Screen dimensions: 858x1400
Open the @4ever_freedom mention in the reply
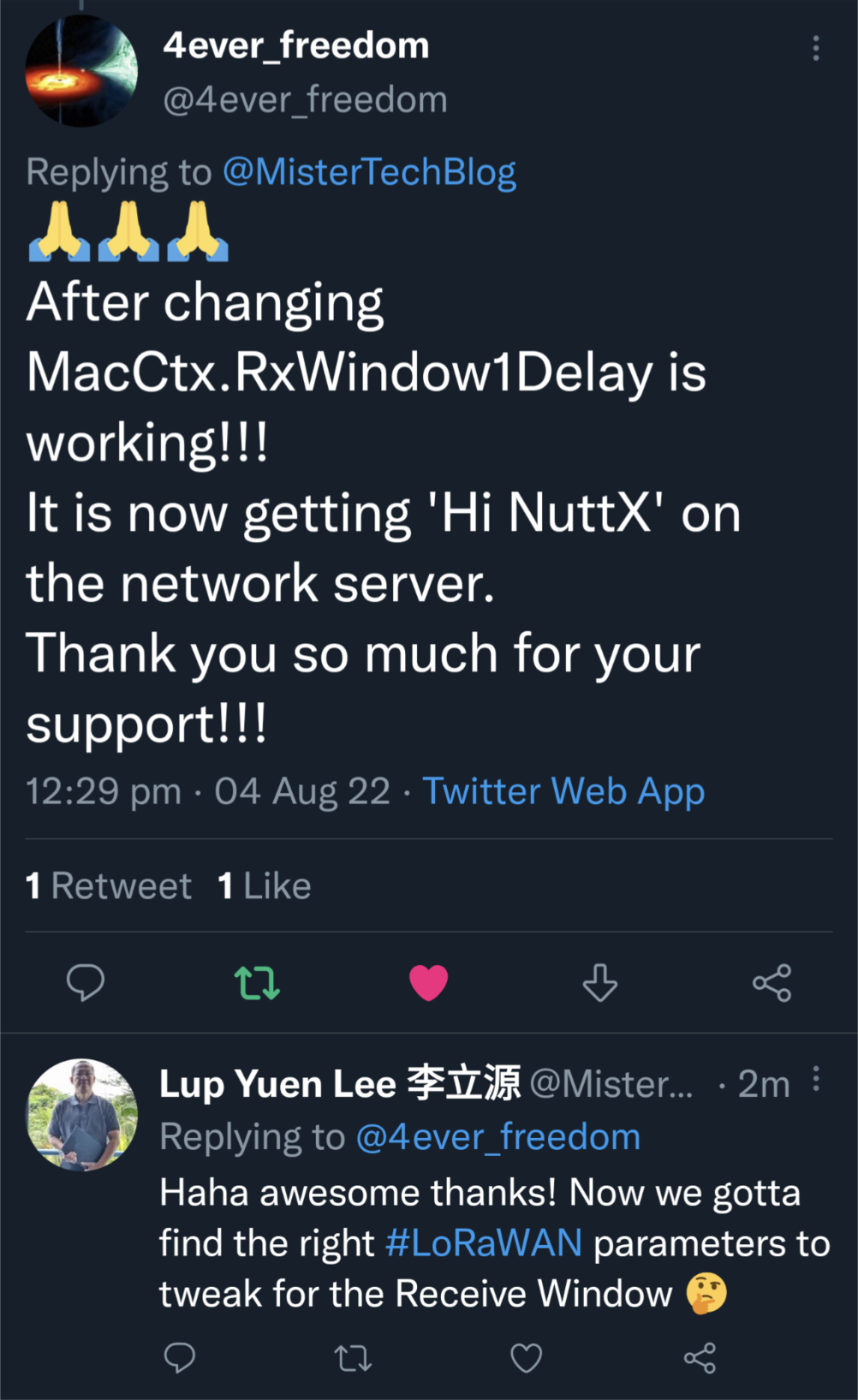point(498,1137)
